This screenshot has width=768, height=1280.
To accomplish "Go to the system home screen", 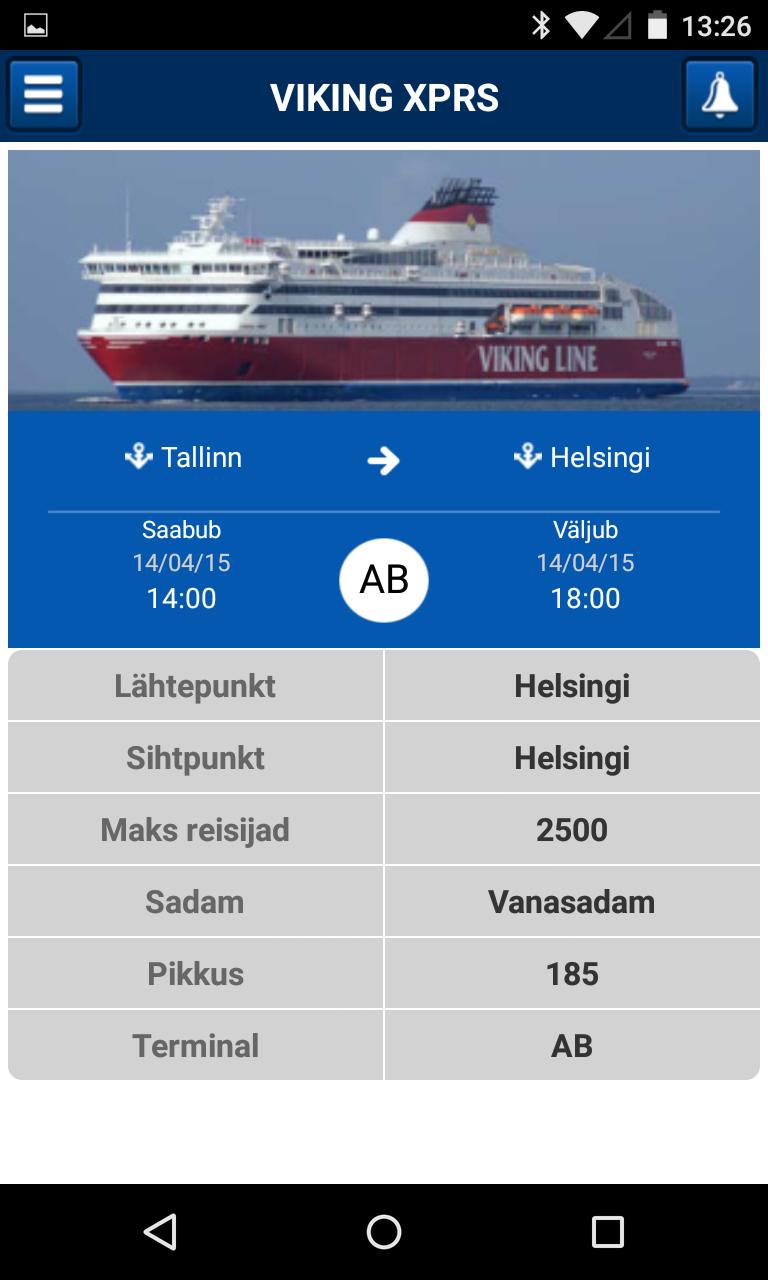I will click(x=384, y=1231).
